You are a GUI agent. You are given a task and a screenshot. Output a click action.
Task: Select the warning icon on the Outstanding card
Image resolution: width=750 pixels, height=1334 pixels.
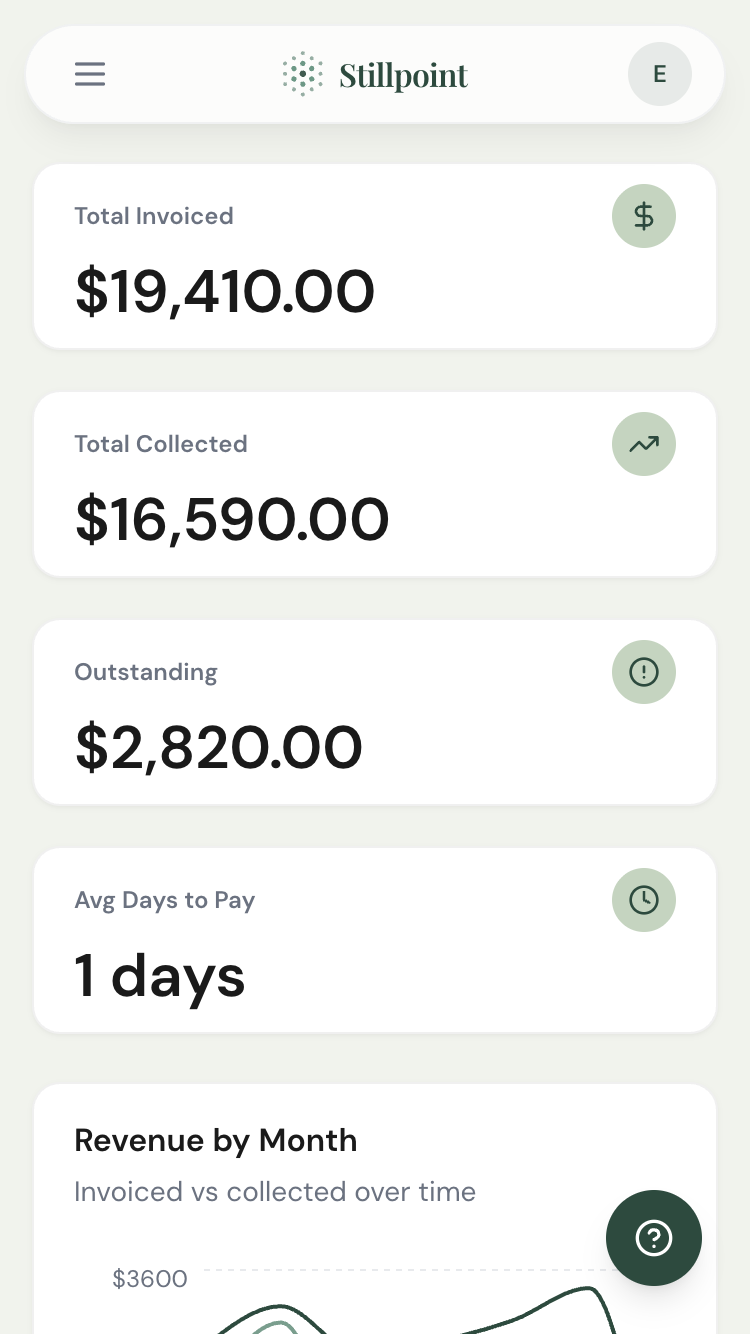644,672
